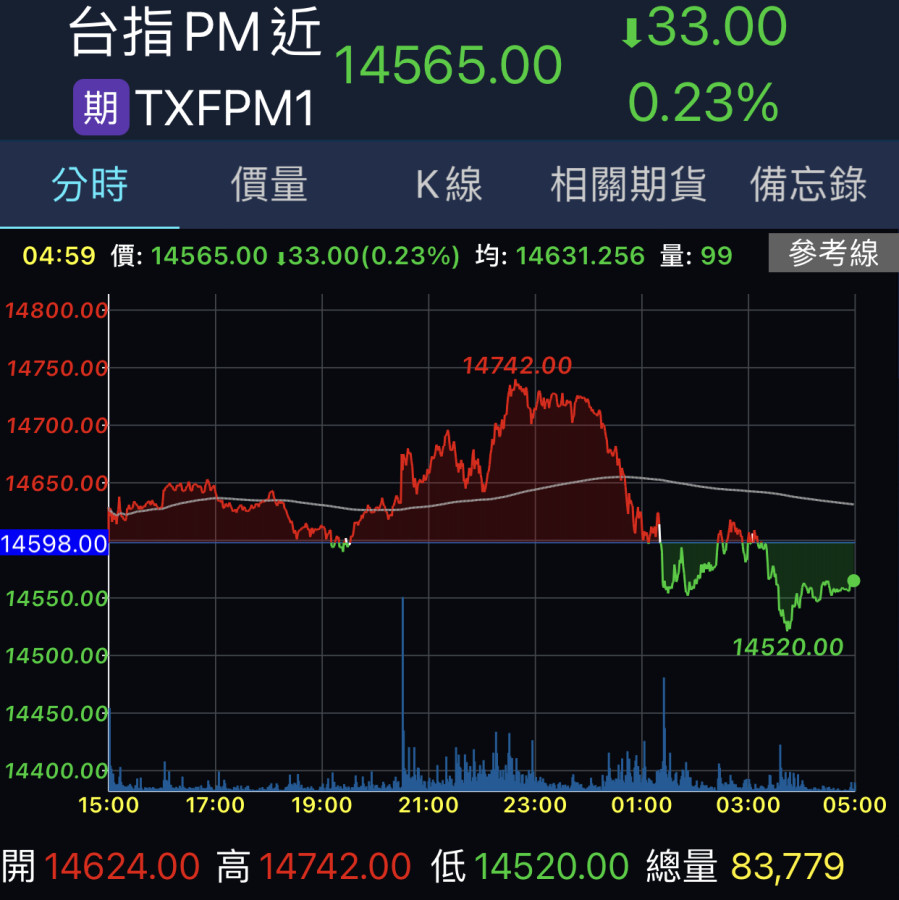Open the 價量 tab
Screen dimensions: 899x900
coord(269,185)
